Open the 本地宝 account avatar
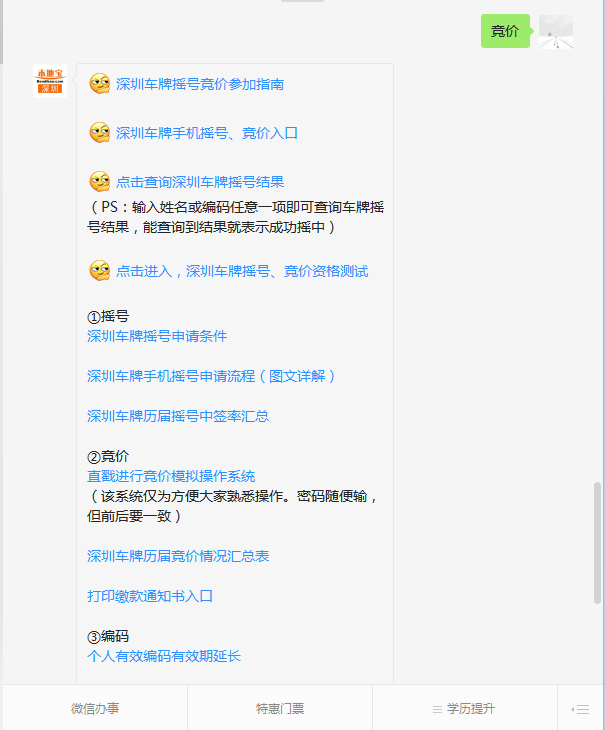Viewport: 605px width, 730px height. click(50, 82)
